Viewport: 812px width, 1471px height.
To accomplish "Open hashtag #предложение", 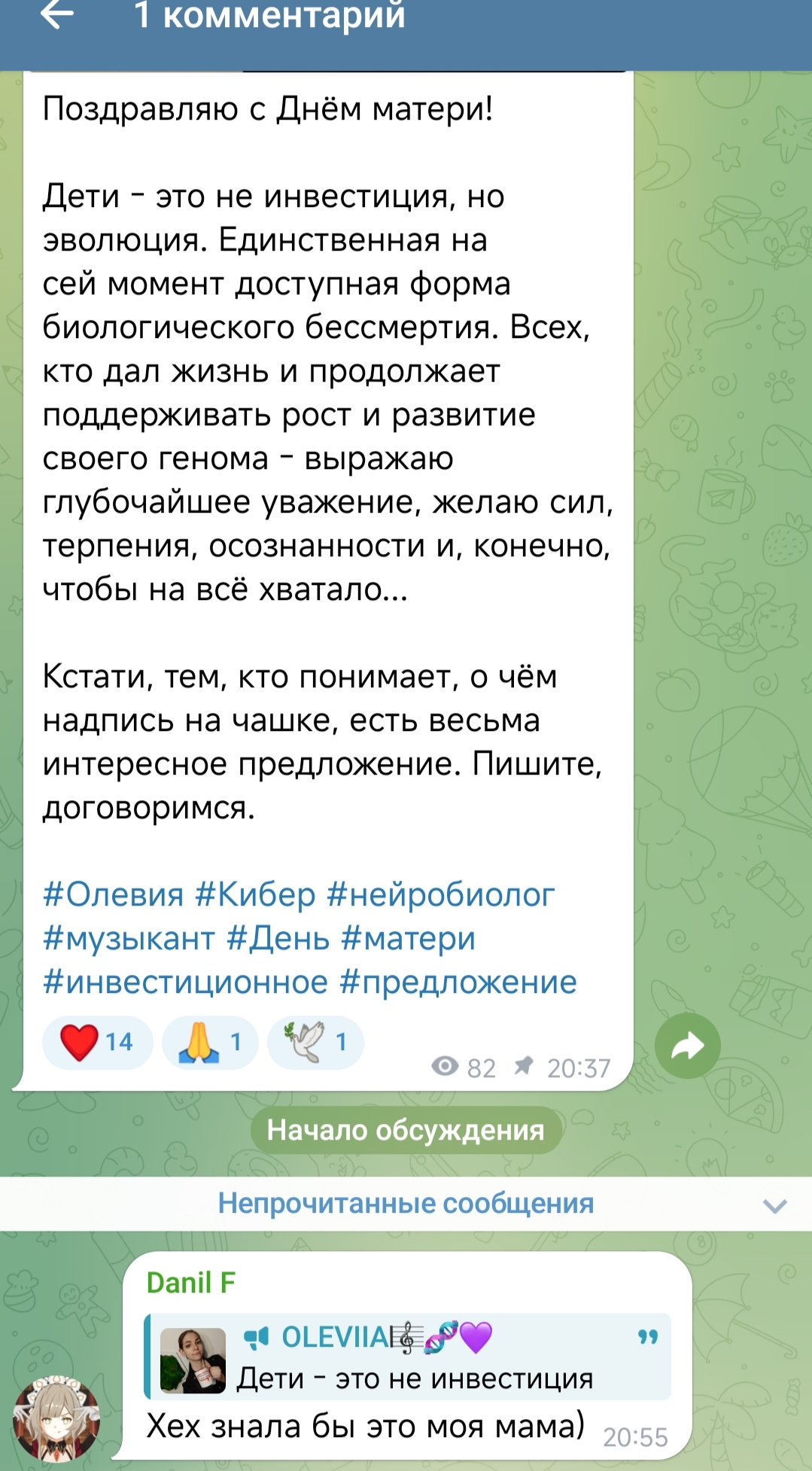I will [x=458, y=982].
